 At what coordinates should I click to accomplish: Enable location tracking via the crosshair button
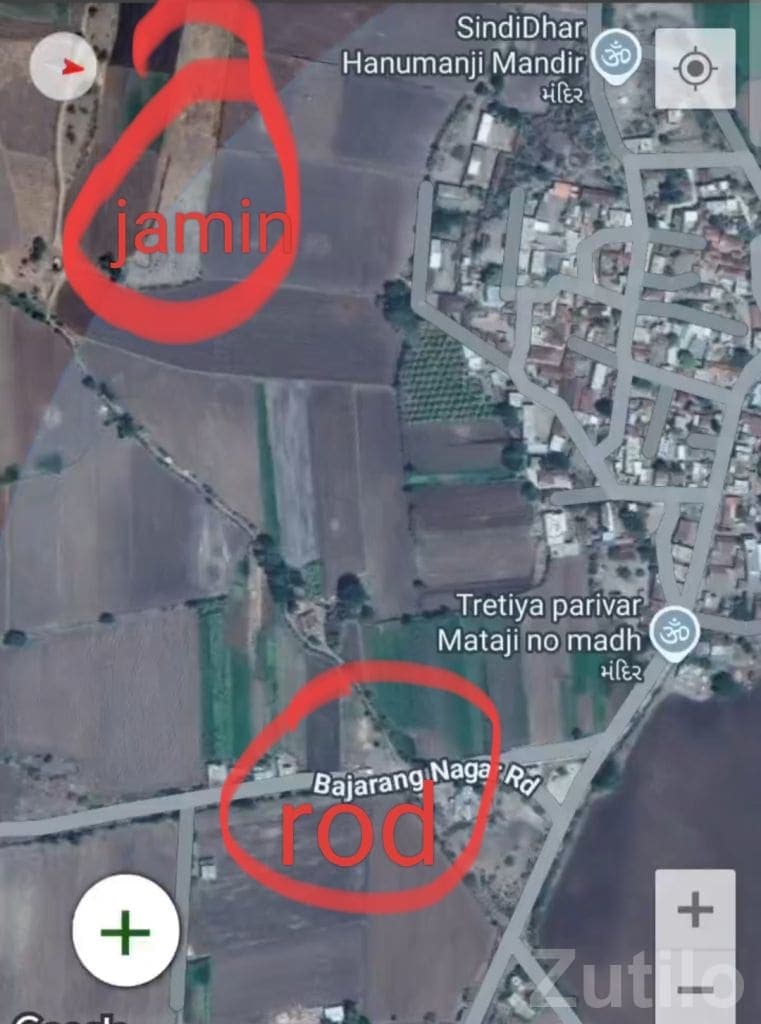pyautogui.click(x=693, y=67)
